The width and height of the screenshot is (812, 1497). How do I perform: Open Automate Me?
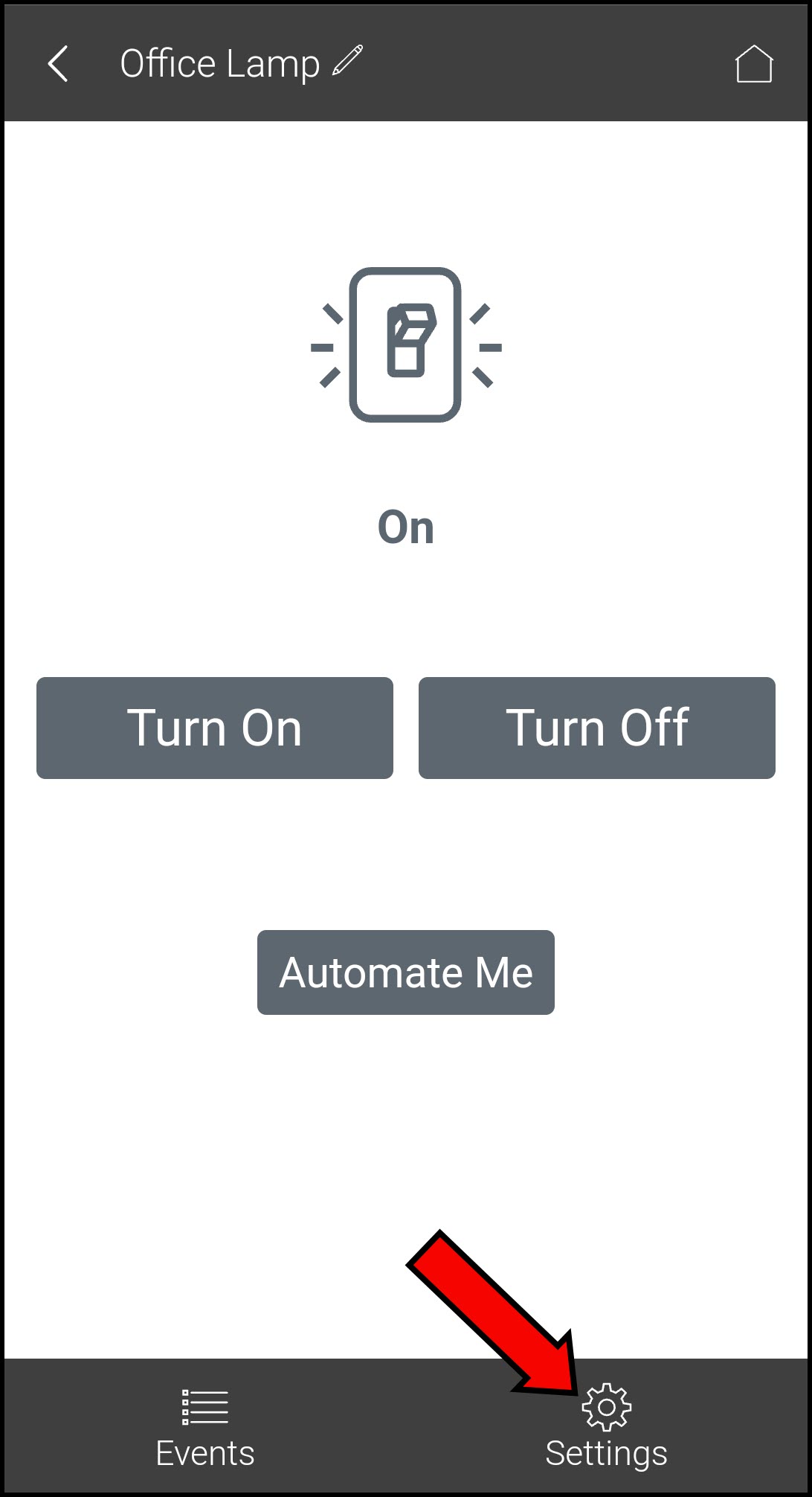[x=405, y=972]
